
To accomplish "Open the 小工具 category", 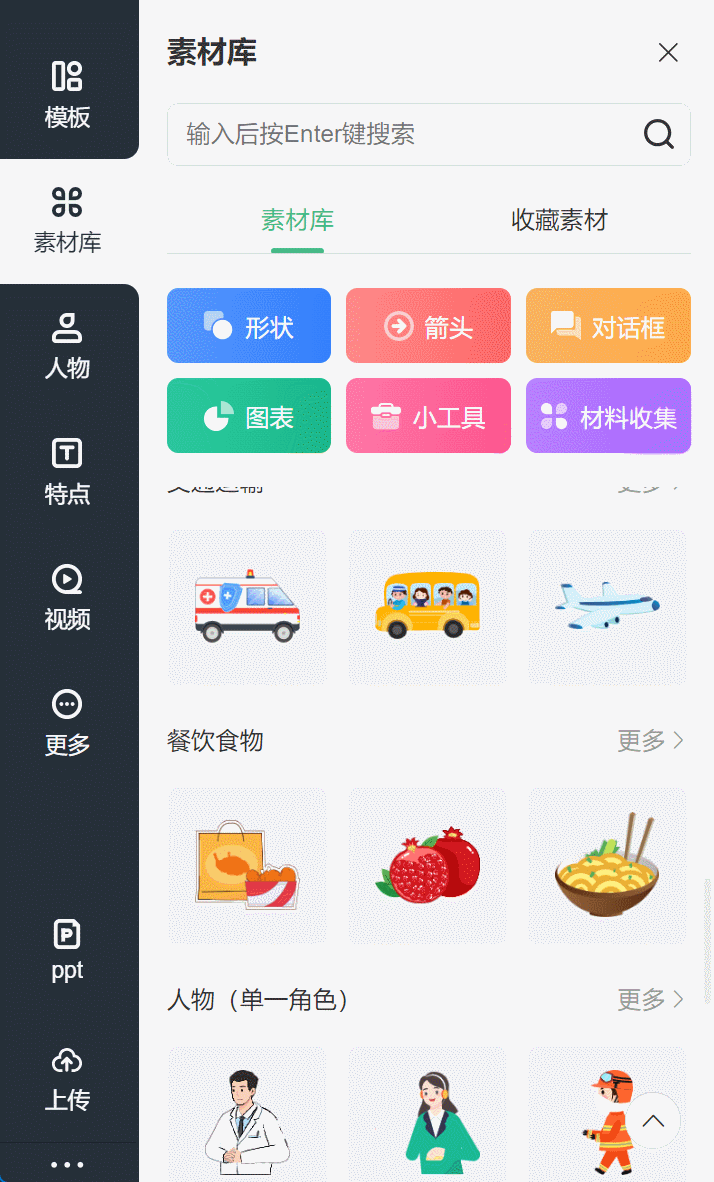I will [428, 415].
